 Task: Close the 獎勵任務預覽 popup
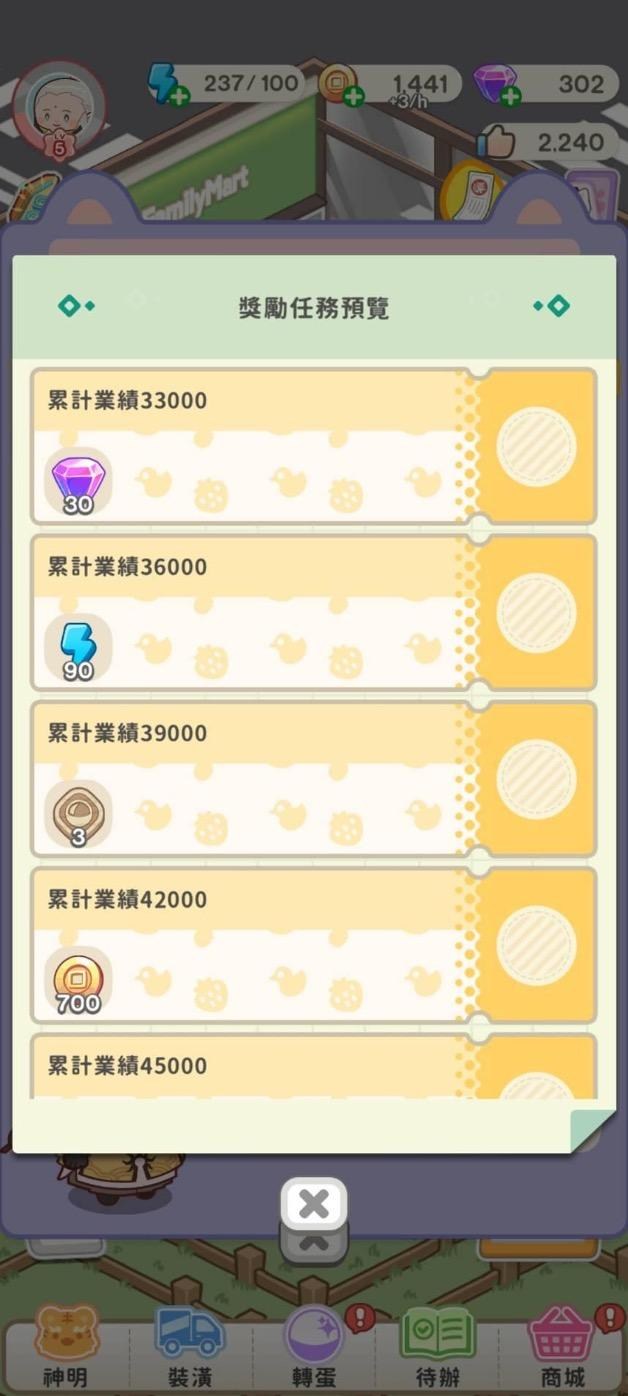tap(314, 1205)
